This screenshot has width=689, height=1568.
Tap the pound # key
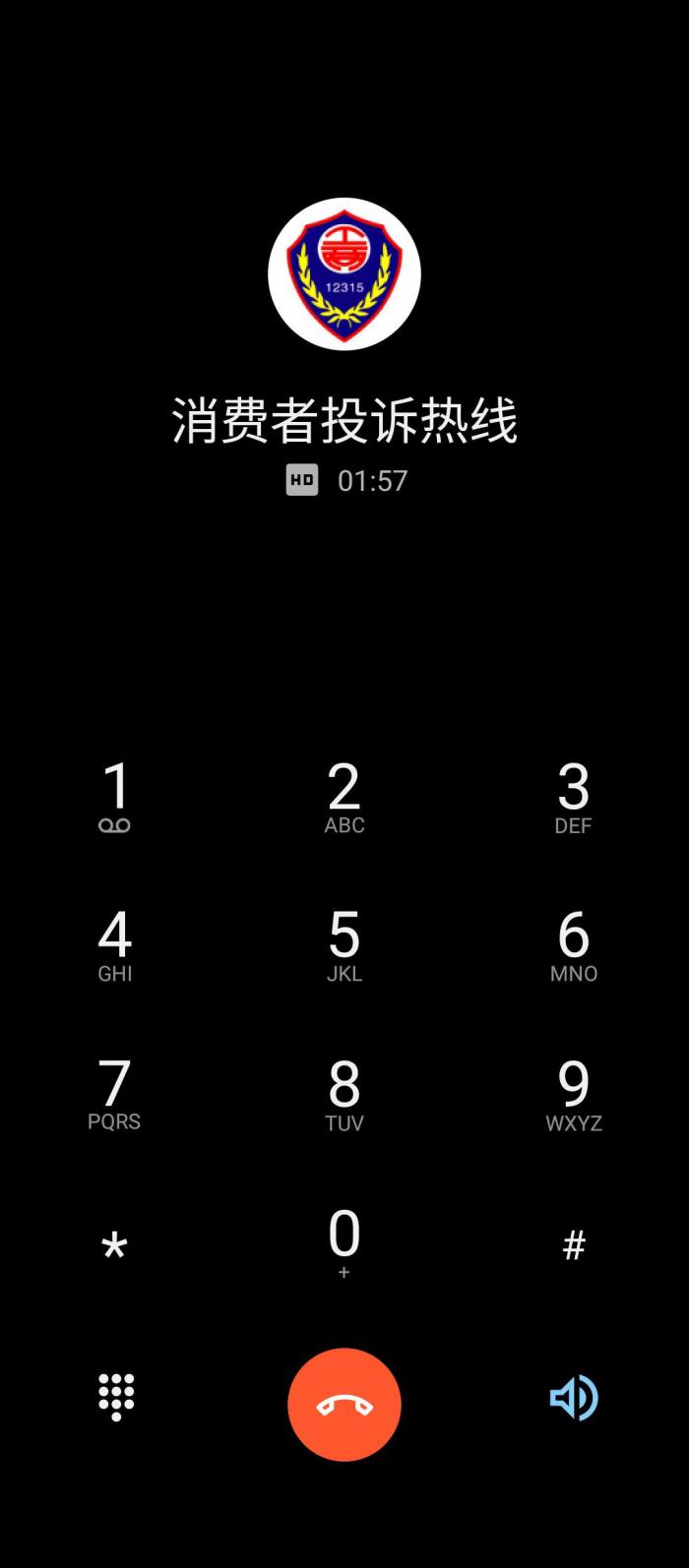point(573,1245)
